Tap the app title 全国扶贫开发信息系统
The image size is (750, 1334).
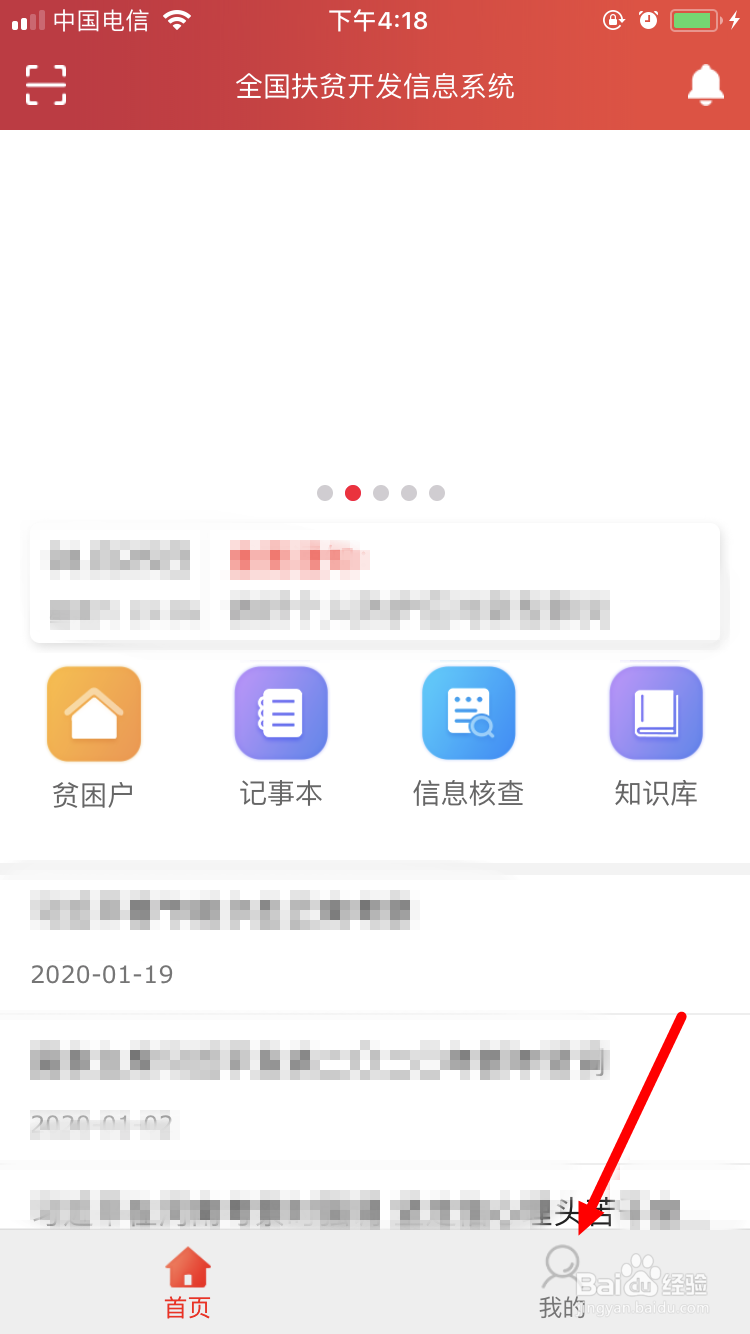(375, 87)
